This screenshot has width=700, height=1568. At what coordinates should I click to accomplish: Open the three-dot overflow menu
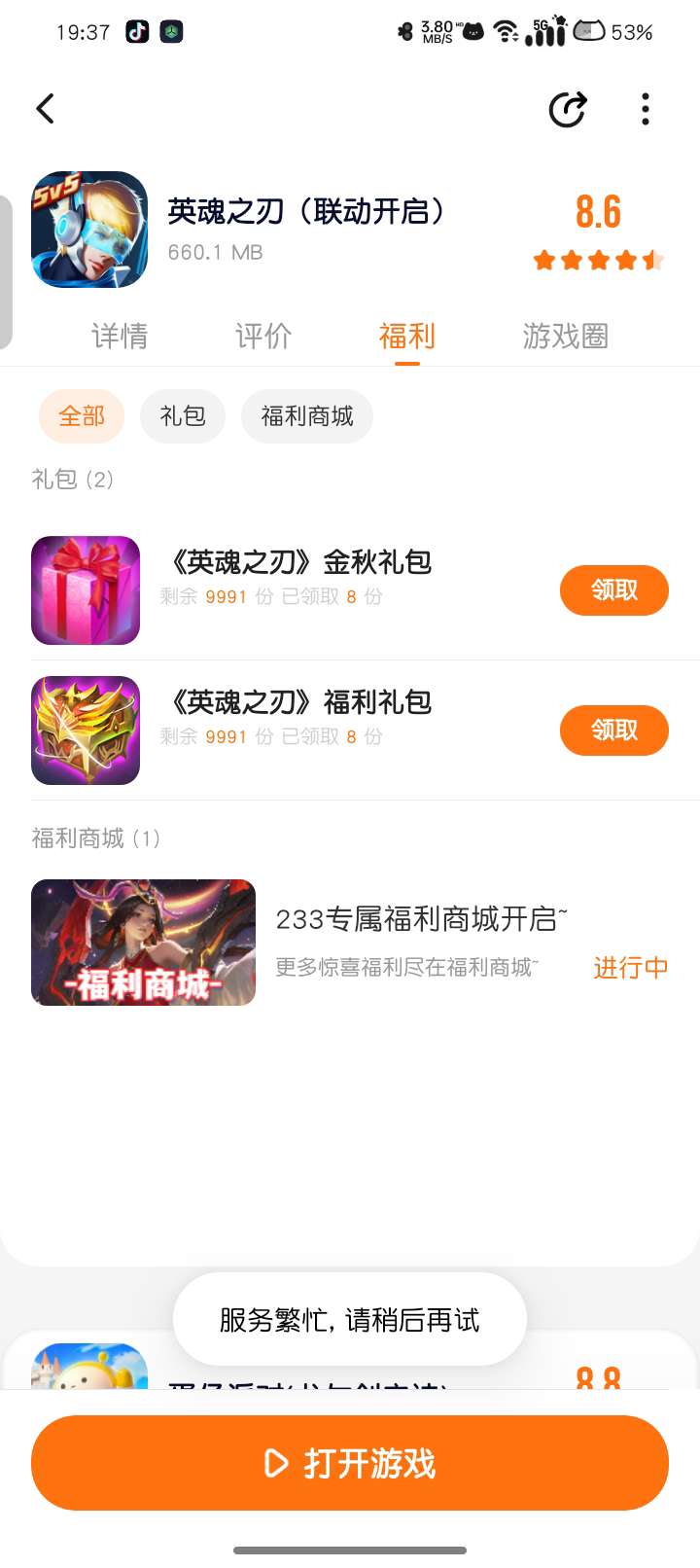tap(646, 109)
